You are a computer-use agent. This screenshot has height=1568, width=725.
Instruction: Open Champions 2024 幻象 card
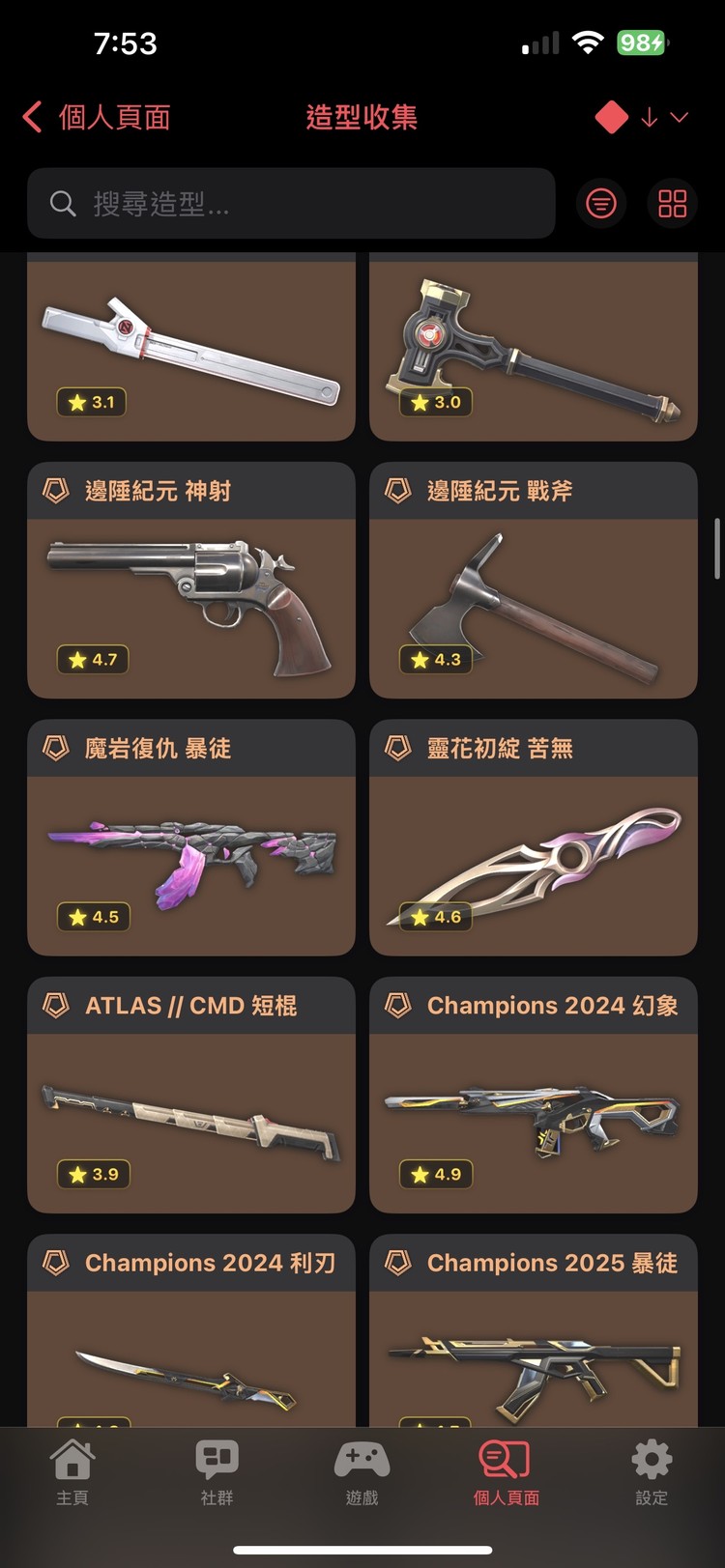(x=533, y=1095)
